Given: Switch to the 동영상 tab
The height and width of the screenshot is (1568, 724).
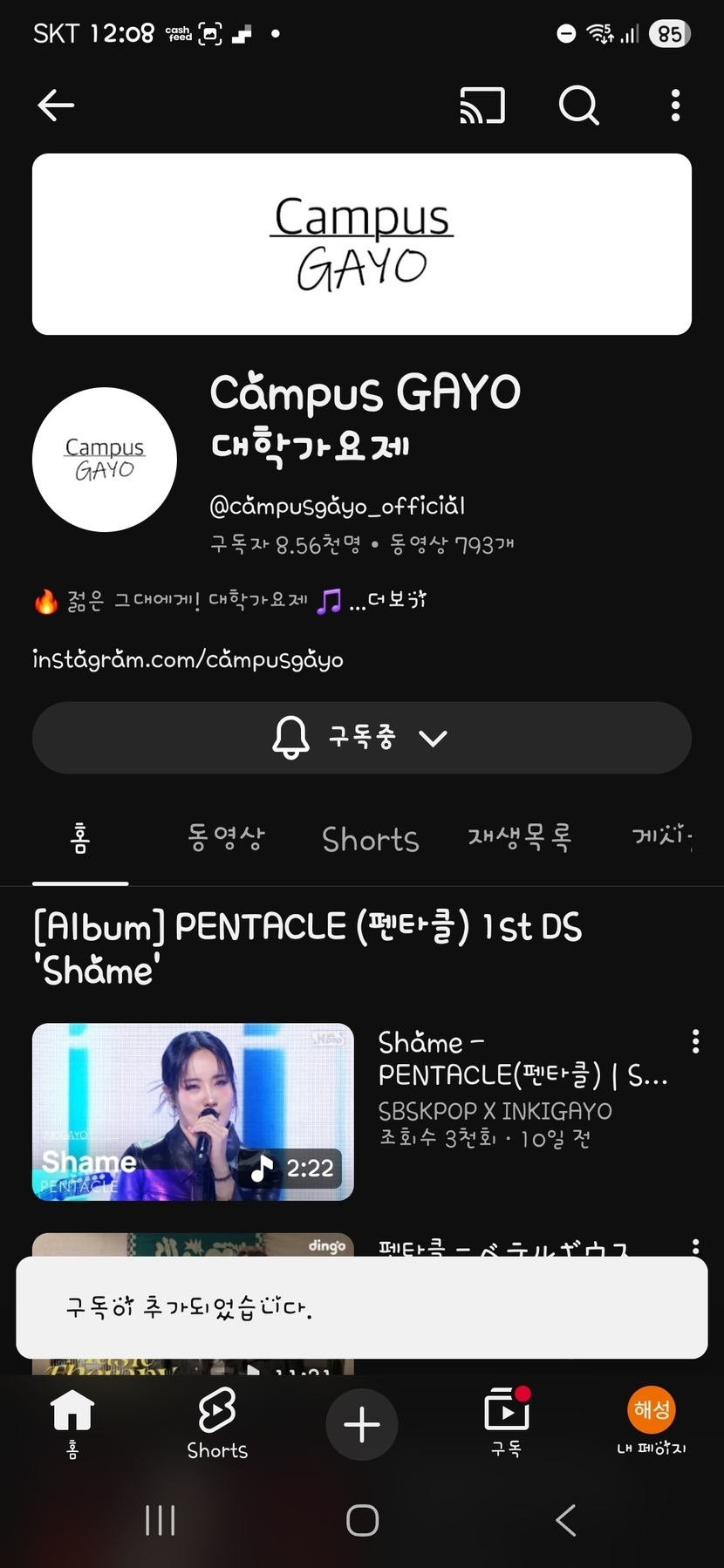Looking at the screenshot, I should (x=226, y=838).
